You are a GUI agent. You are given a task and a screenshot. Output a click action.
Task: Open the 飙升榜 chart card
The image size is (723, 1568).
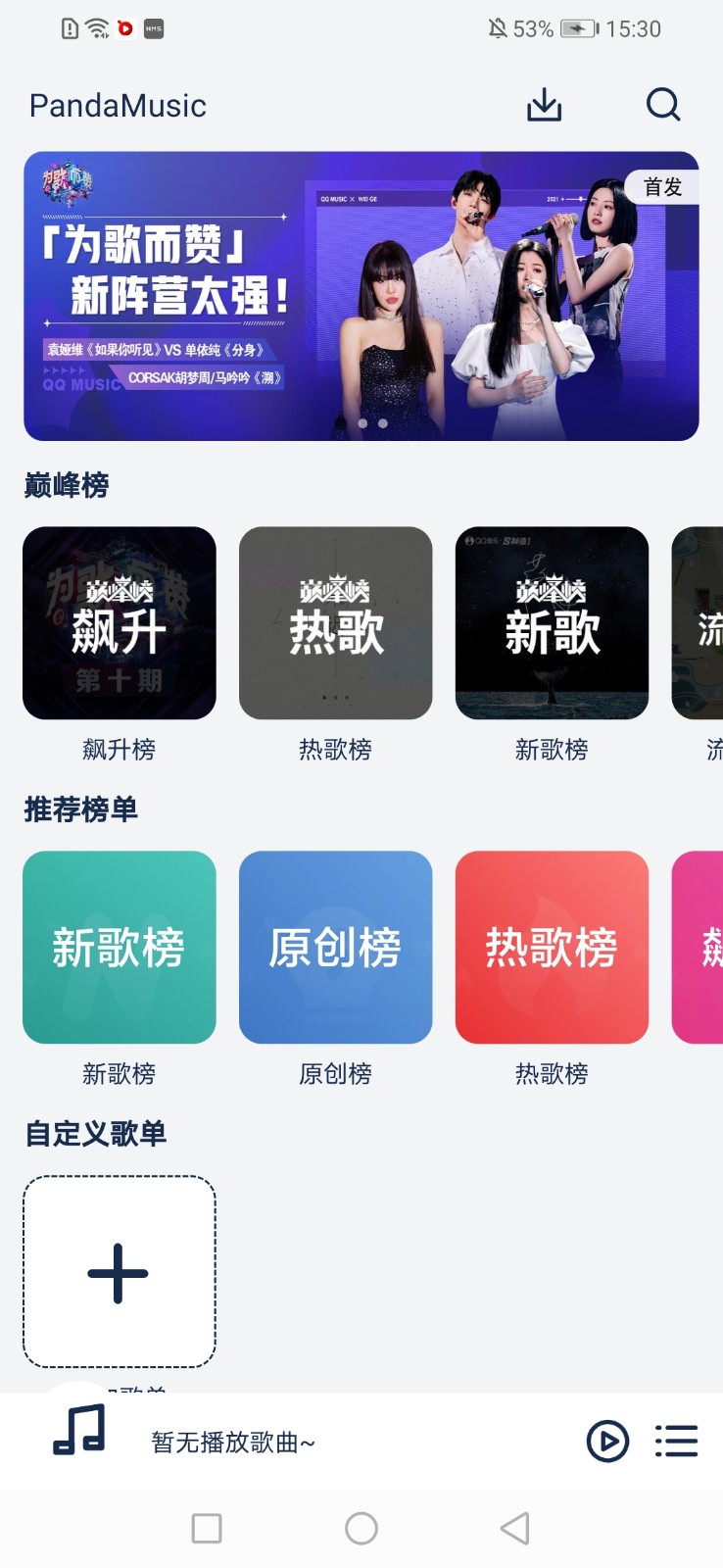coord(120,623)
